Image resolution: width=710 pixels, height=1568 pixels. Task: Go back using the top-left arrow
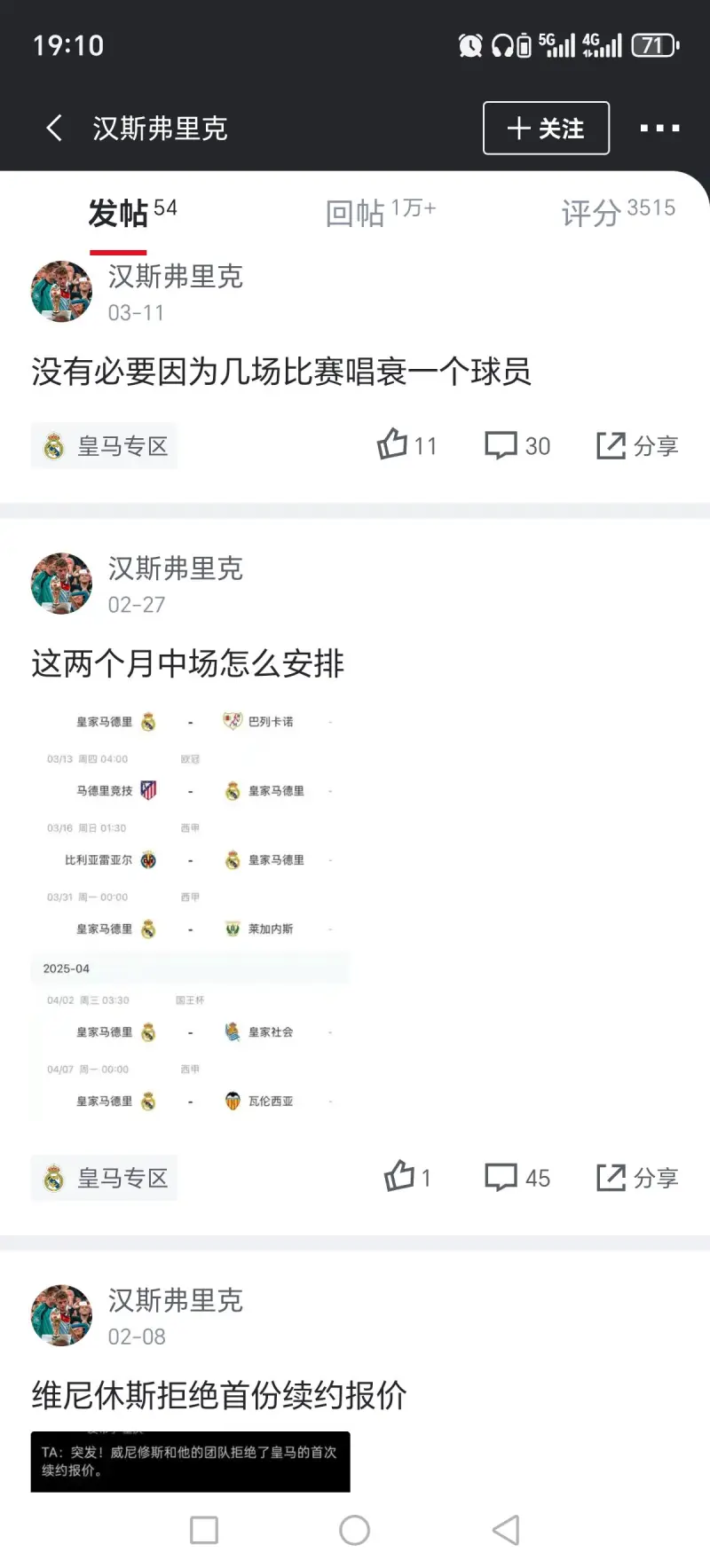pos(54,129)
